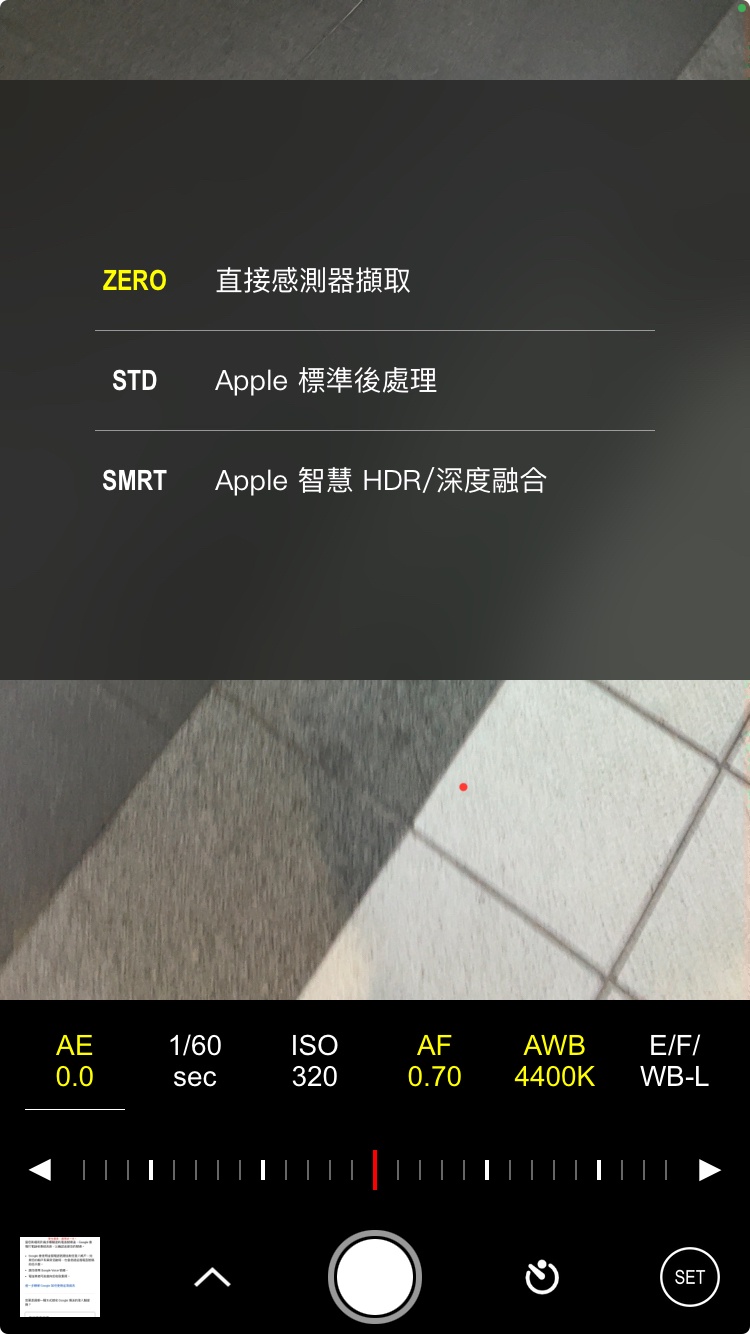Select the 1/60 sec shutter speed
Screen dimensions: 750x1334
(195, 1061)
